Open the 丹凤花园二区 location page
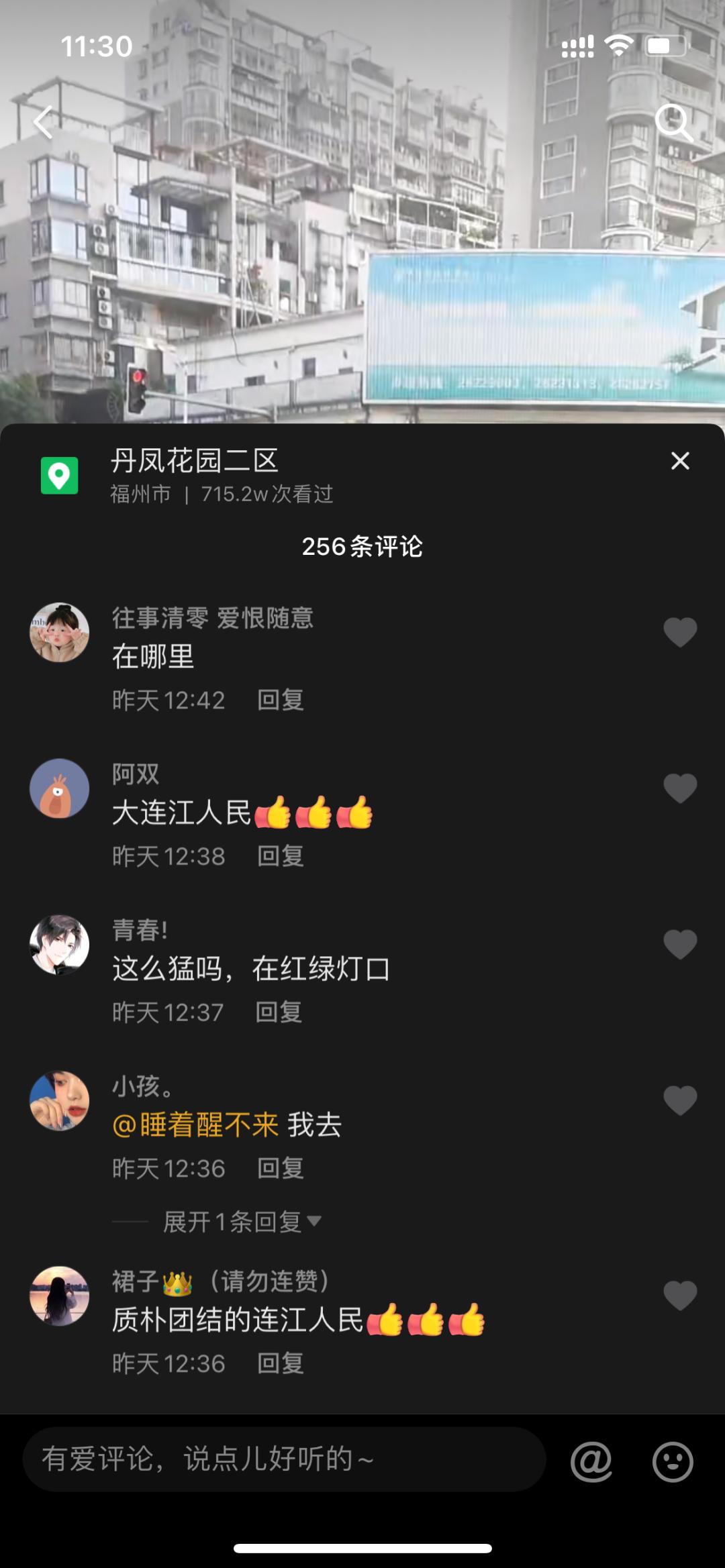Viewport: 725px width, 1568px height. point(195,461)
